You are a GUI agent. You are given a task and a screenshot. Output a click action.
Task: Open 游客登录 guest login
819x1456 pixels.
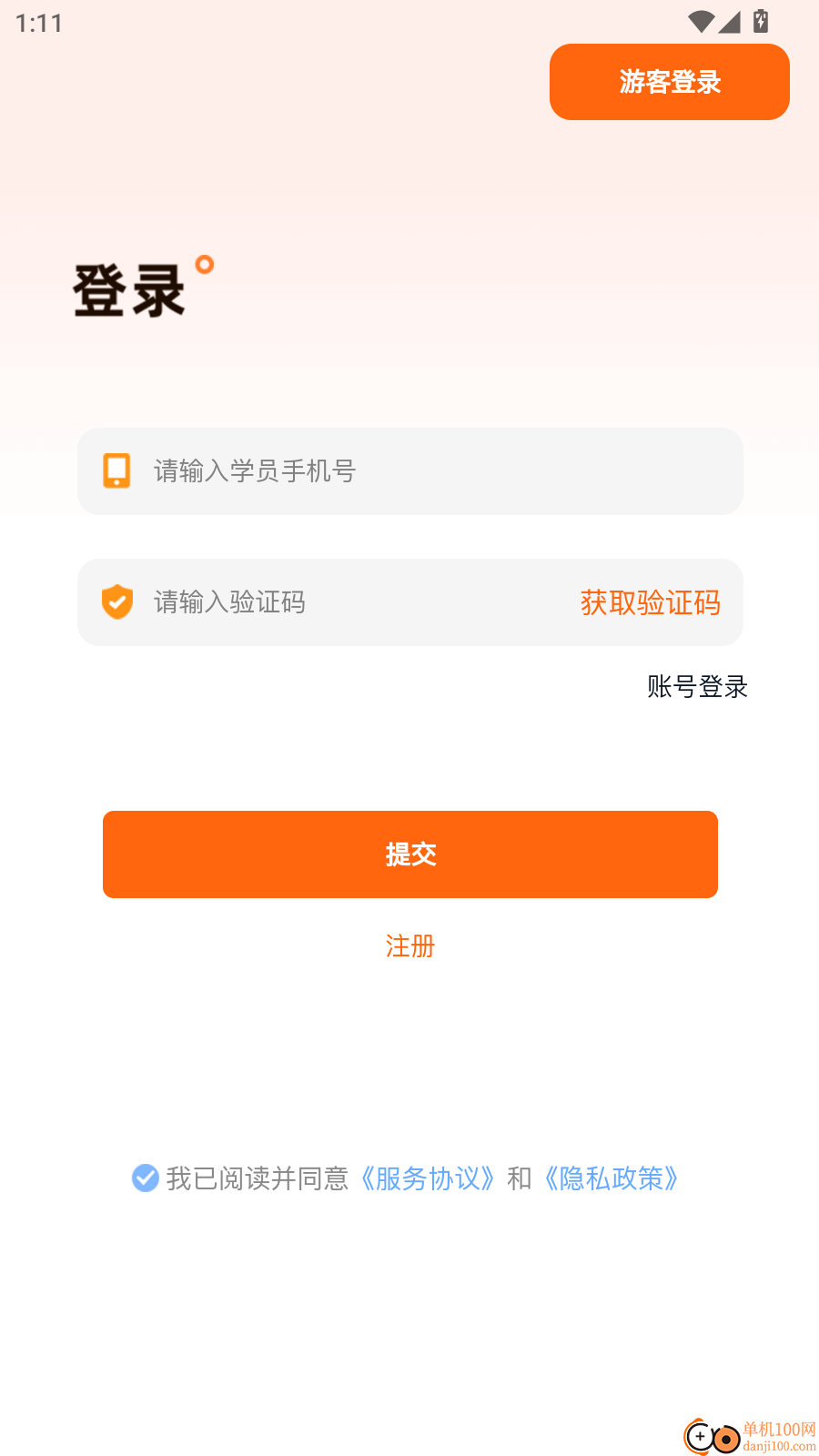669,82
